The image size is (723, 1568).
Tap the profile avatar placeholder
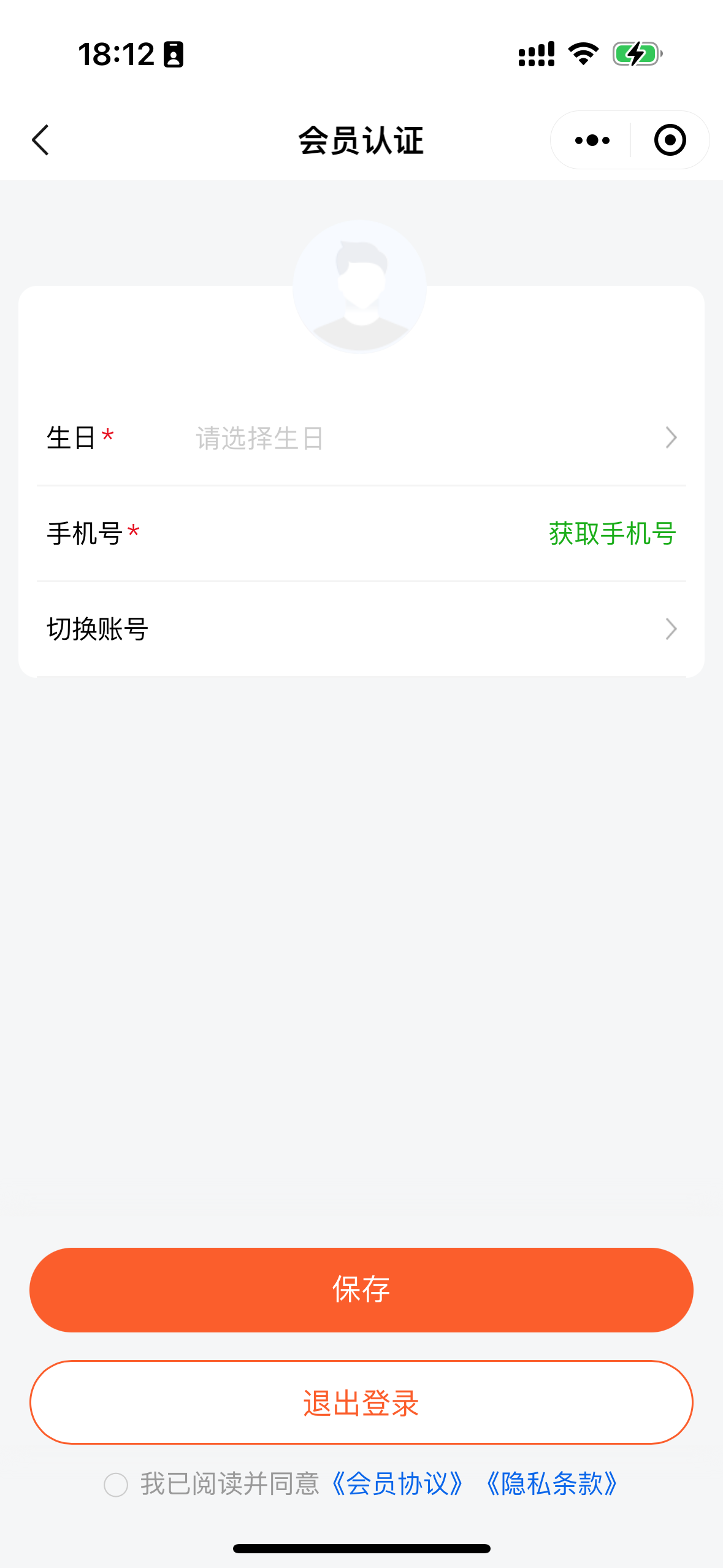(360, 286)
